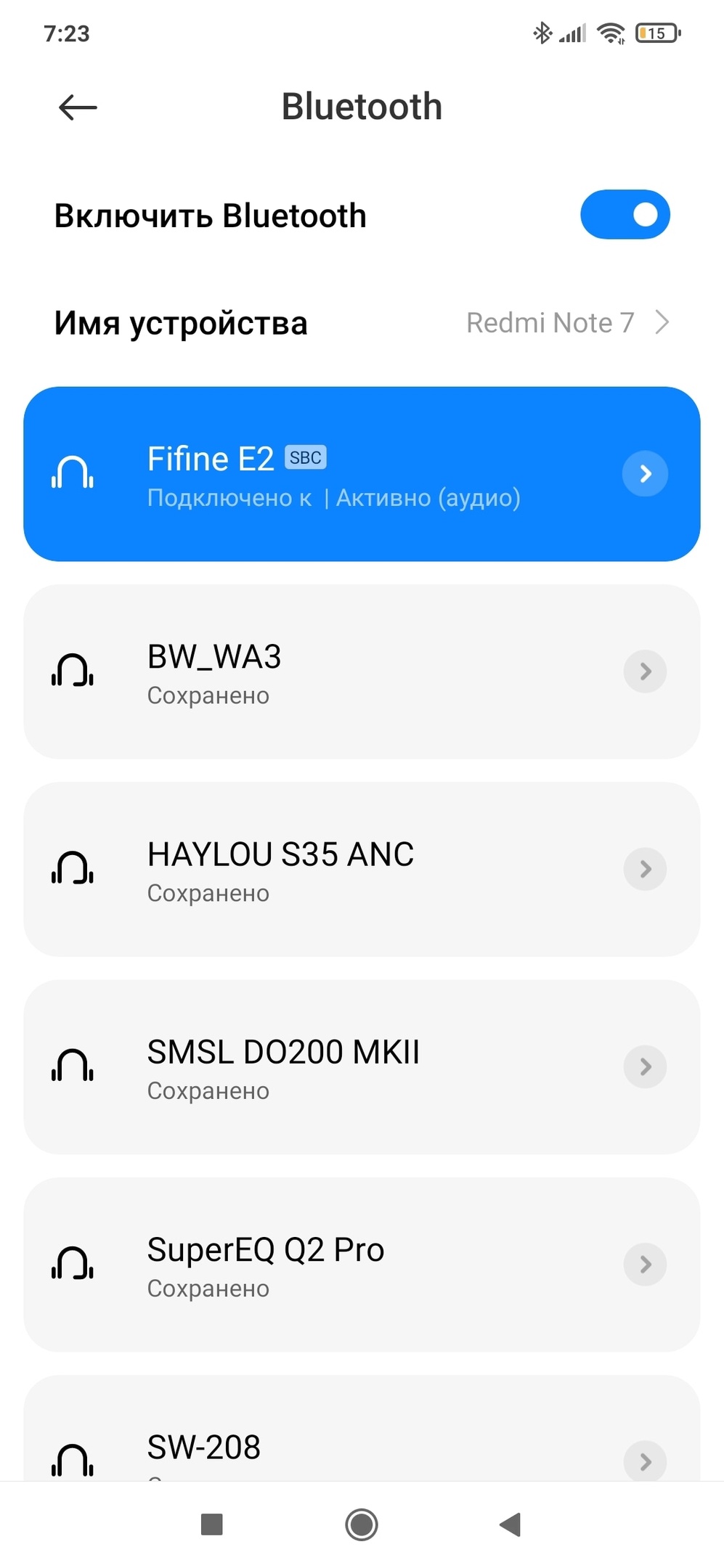Screen dimensions: 724x1568
Task: Select the SW-208 saved device
Action: coord(334,1448)
